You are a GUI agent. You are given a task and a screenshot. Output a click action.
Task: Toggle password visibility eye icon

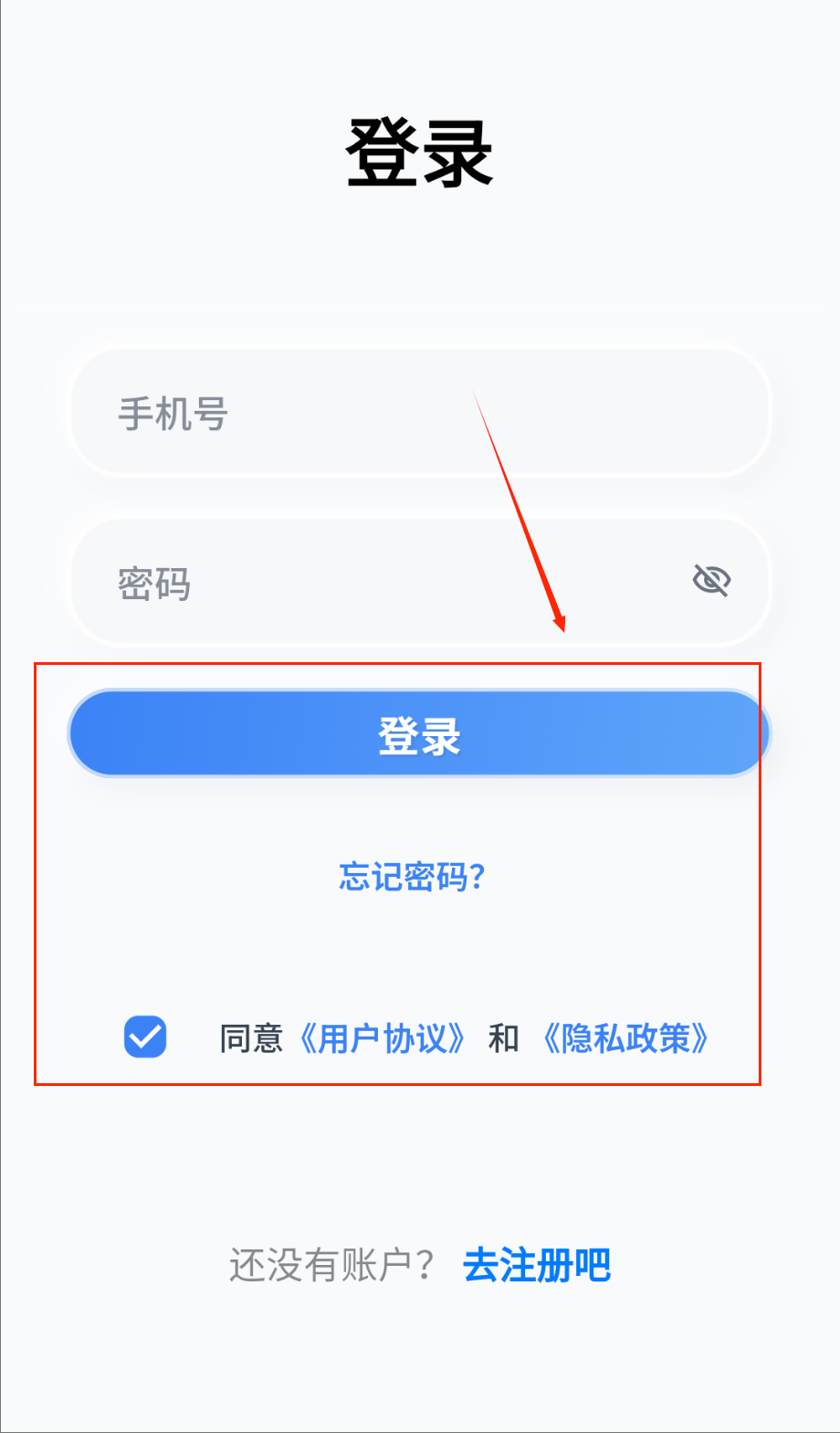pos(711,581)
